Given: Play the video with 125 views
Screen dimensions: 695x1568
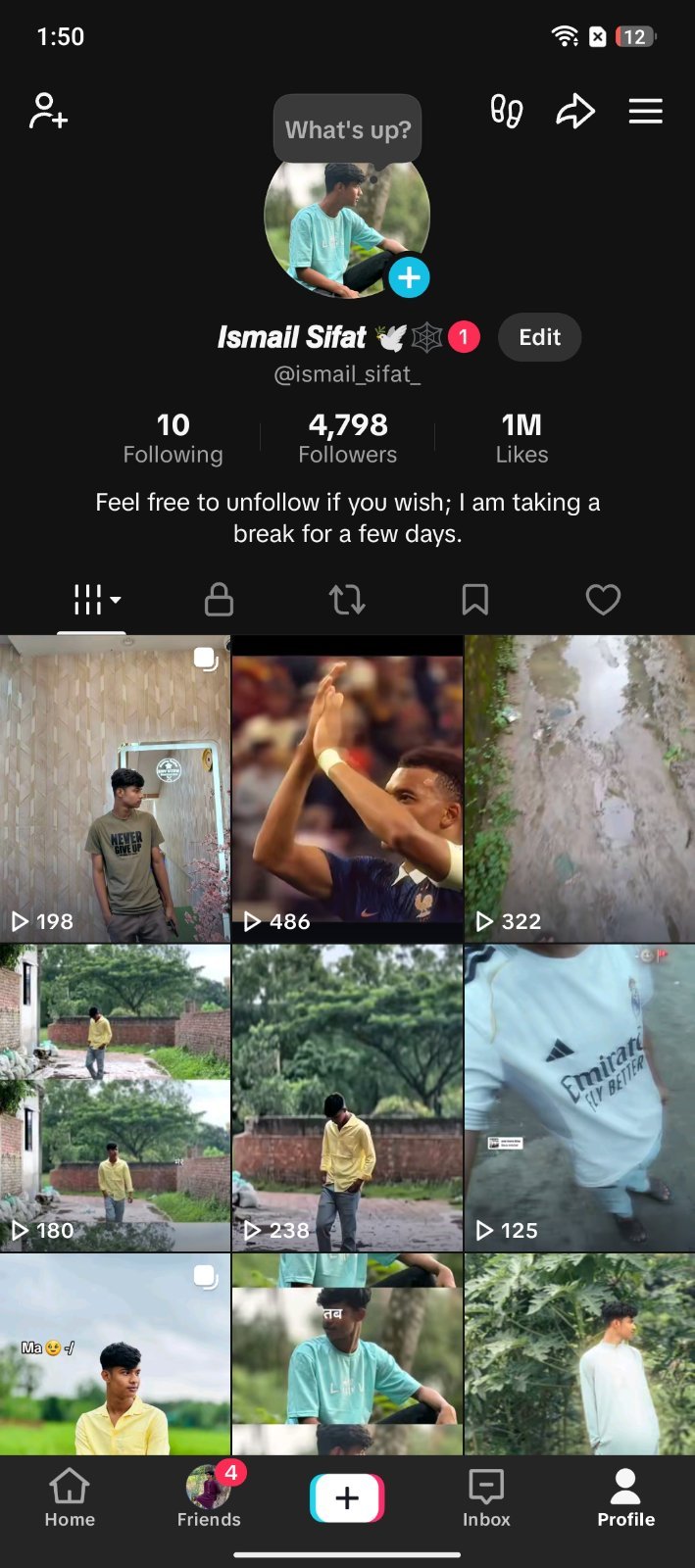Looking at the screenshot, I should coord(579,1098).
